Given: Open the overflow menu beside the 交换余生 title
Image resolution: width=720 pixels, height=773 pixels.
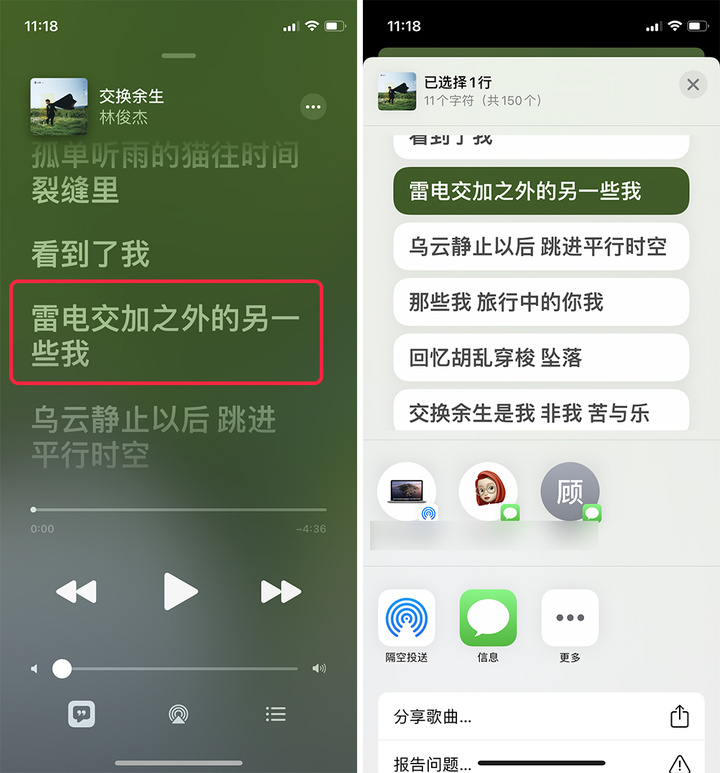Looking at the screenshot, I should pyautogui.click(x=313, y=107).
